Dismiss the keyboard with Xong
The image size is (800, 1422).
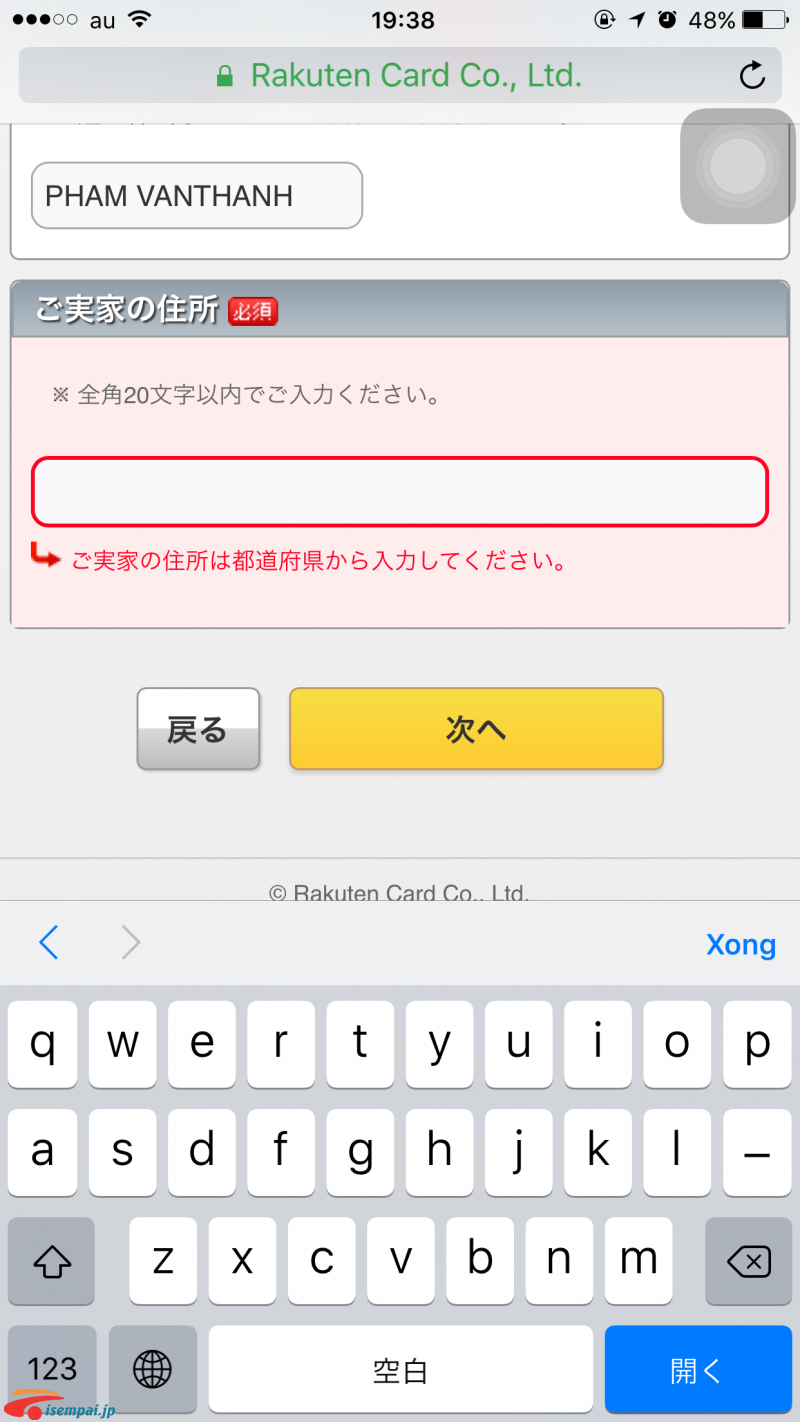point(740,944)
